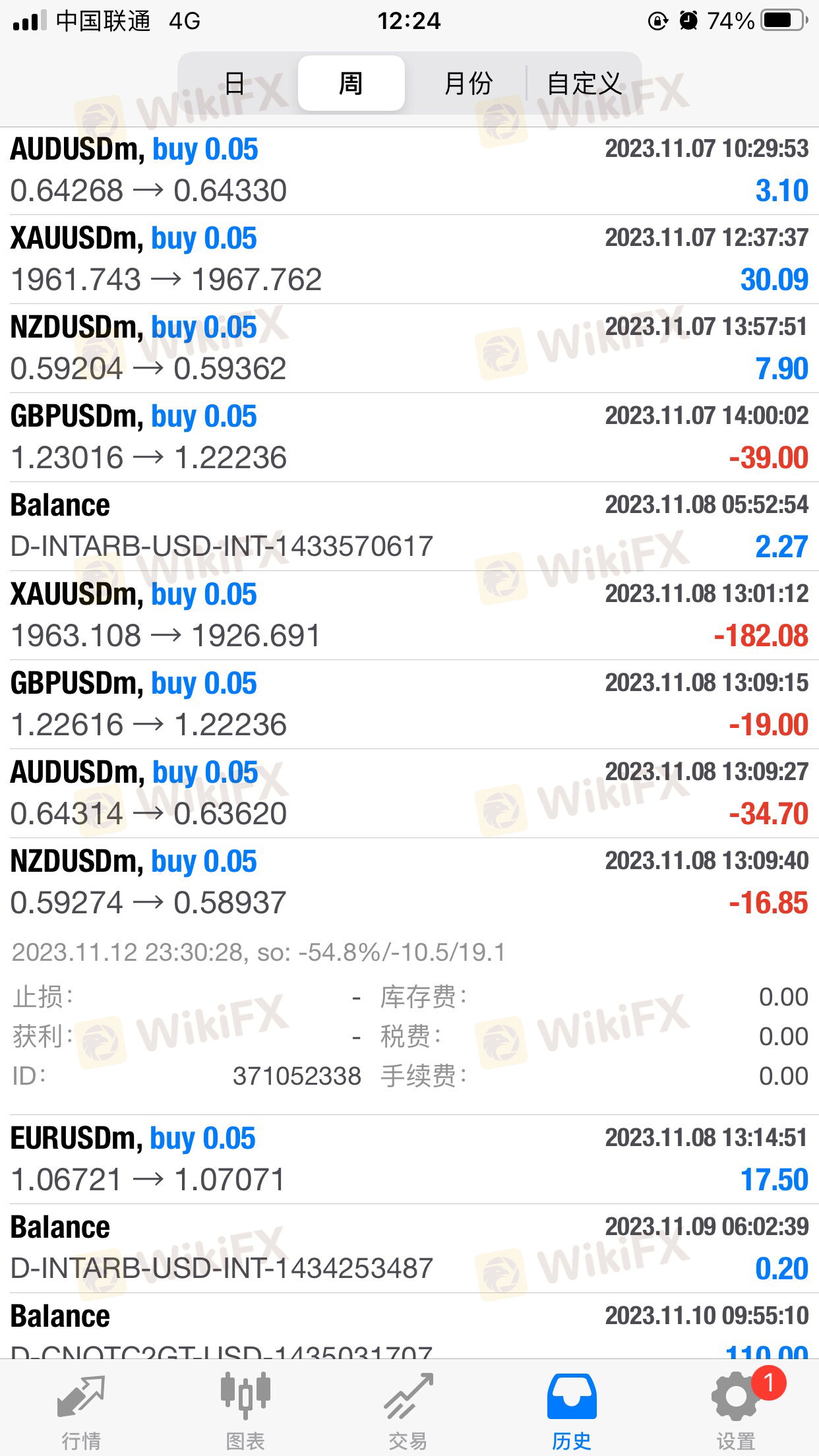The image size is (819, 1456).
Task: Expand the Balance entry showing 2.27
Action: tap(409, 526)
